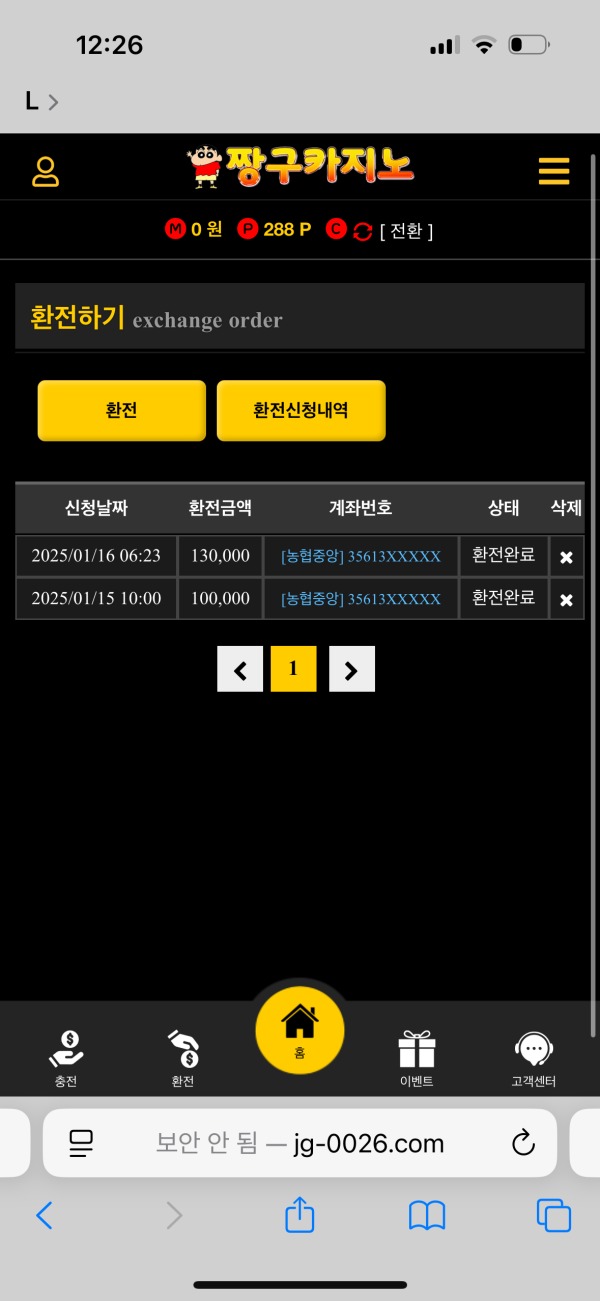
Task: Open 충전 in the bottom bar
Action: 66,1059
